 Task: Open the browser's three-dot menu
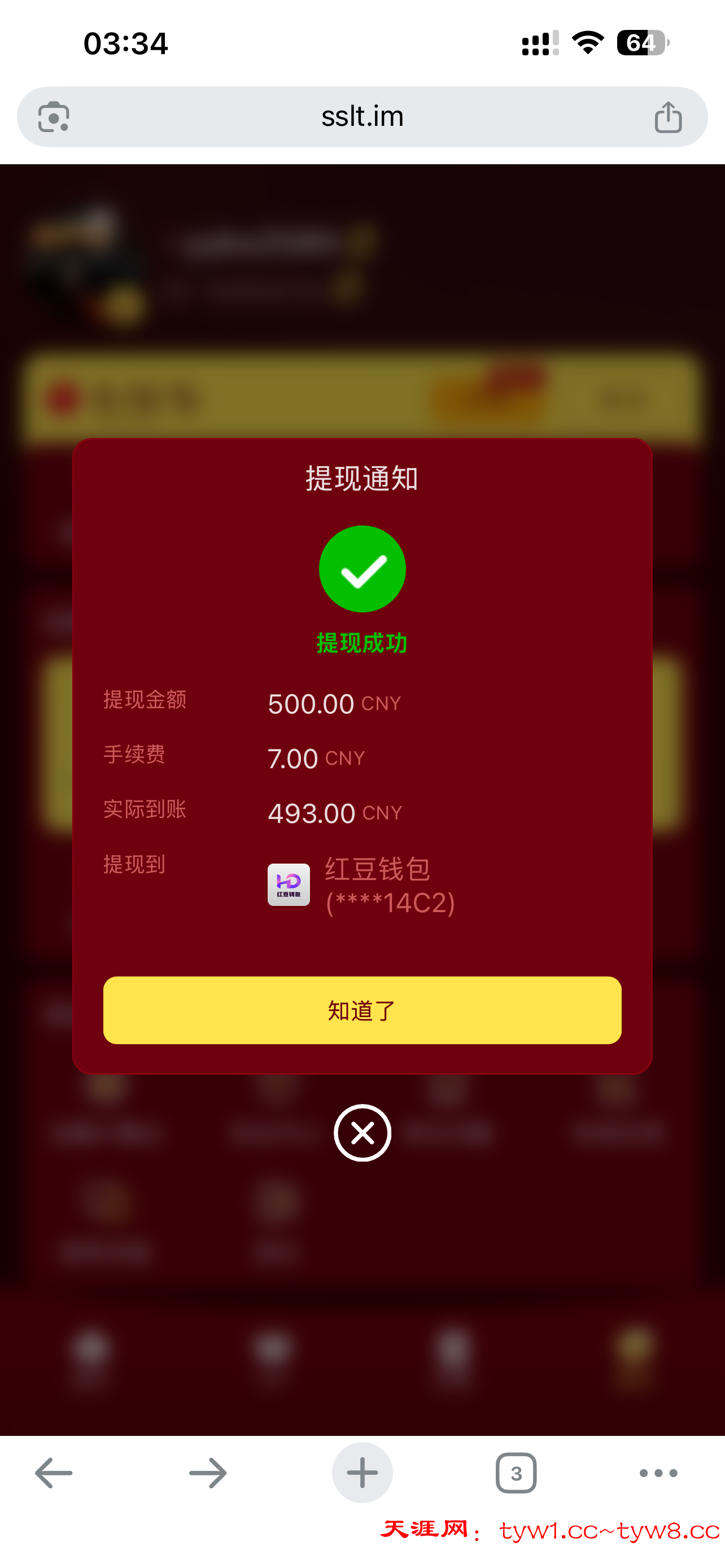point(658,1473)
